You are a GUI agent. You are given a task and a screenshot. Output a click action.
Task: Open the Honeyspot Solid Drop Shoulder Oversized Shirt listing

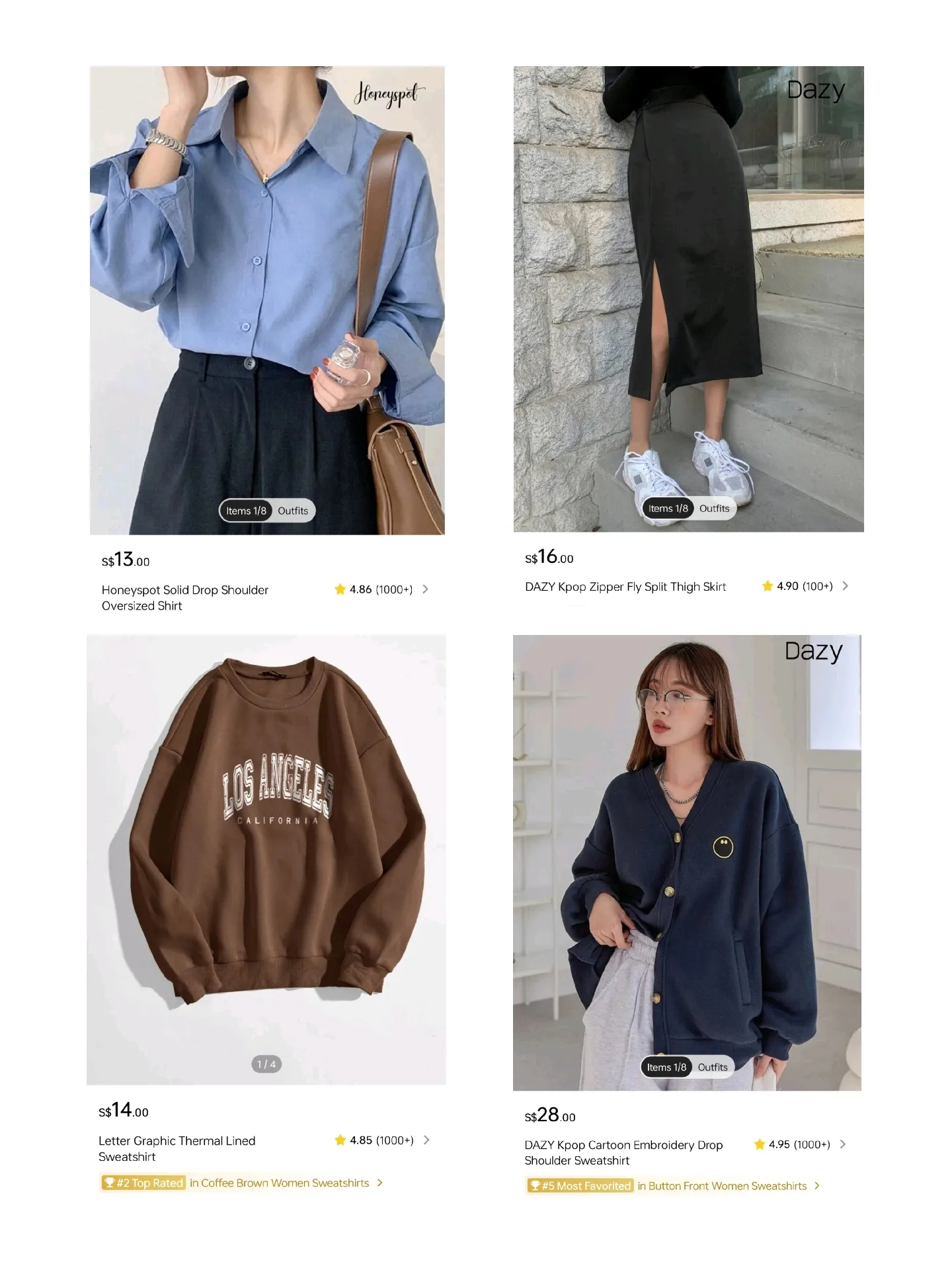184,597
